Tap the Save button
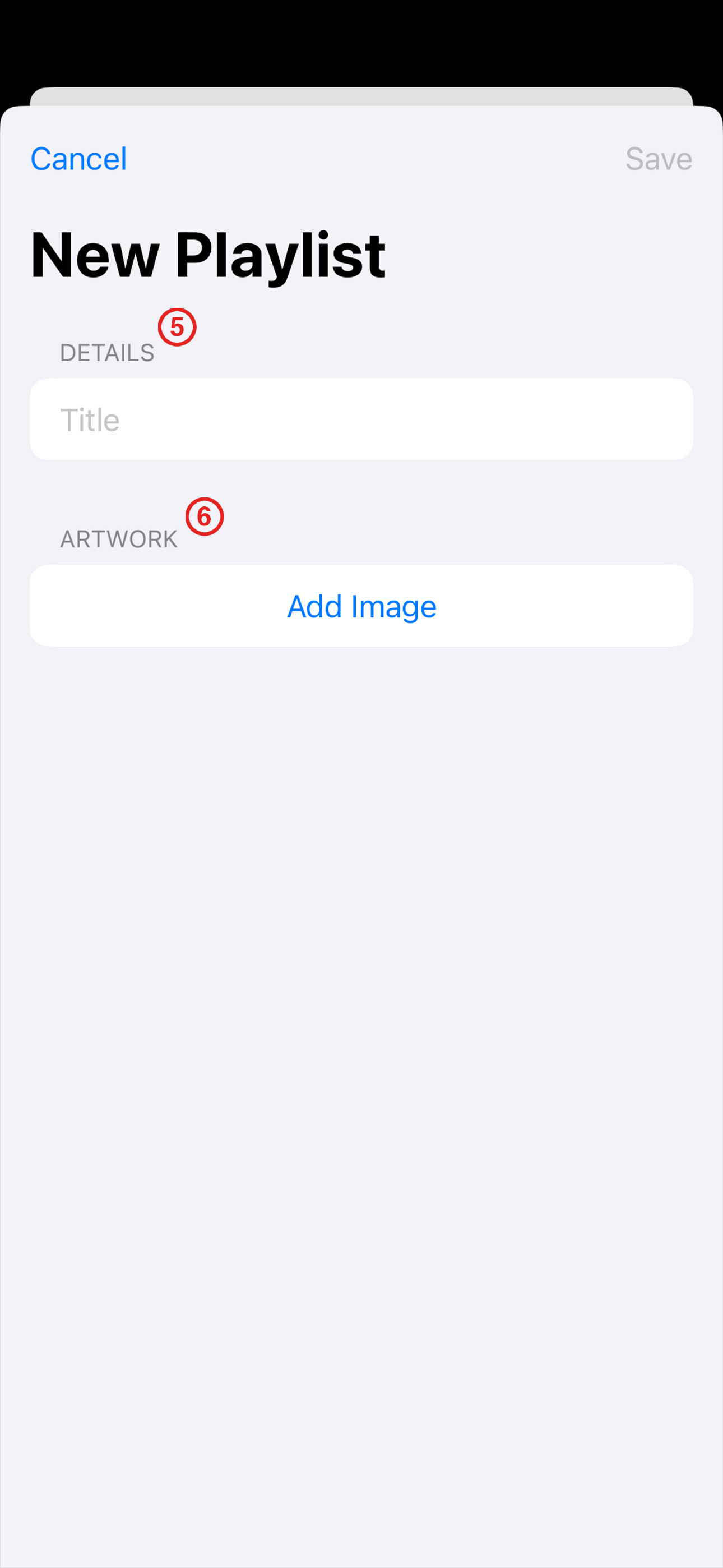The height and width of the screenshot is (1568, 723). point(659,159)
